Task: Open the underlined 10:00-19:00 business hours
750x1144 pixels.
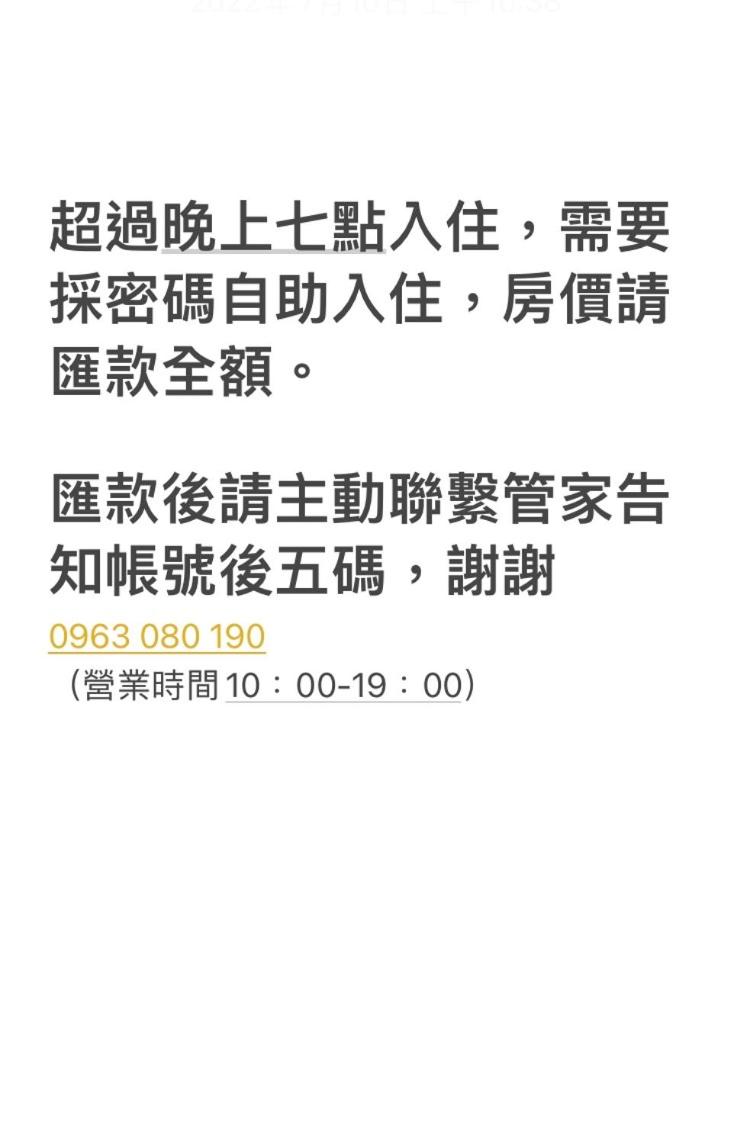Action: click(x=343, y=686)
